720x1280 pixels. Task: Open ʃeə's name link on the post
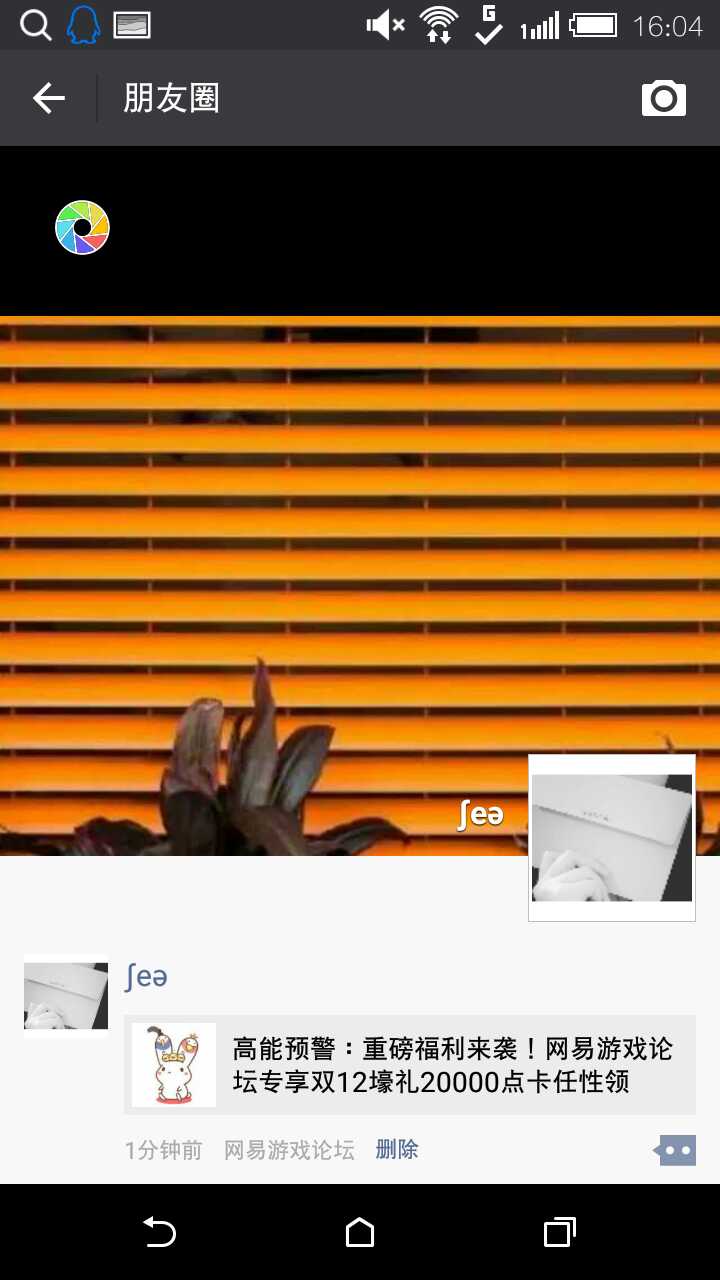pyautogui.click(x=146, y=977)
